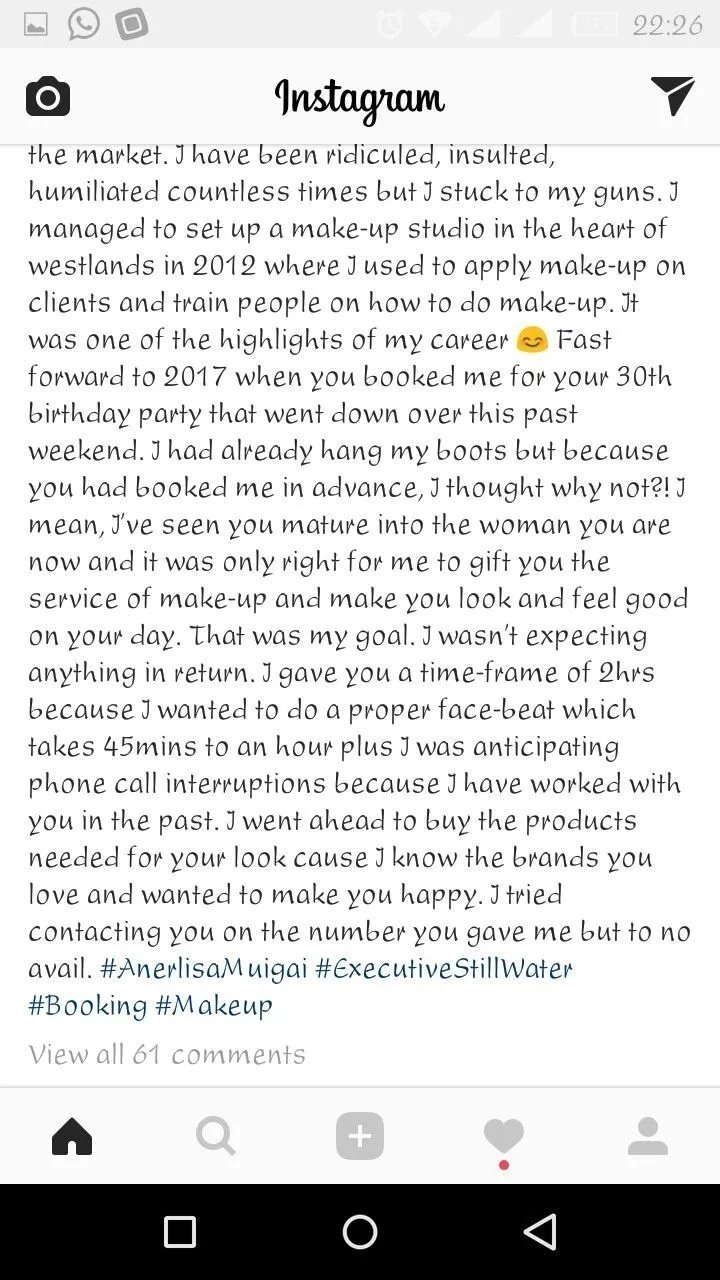Open the #Booking hashtag
This screenshot has height=1280, width=720.
pos(88,1006)
